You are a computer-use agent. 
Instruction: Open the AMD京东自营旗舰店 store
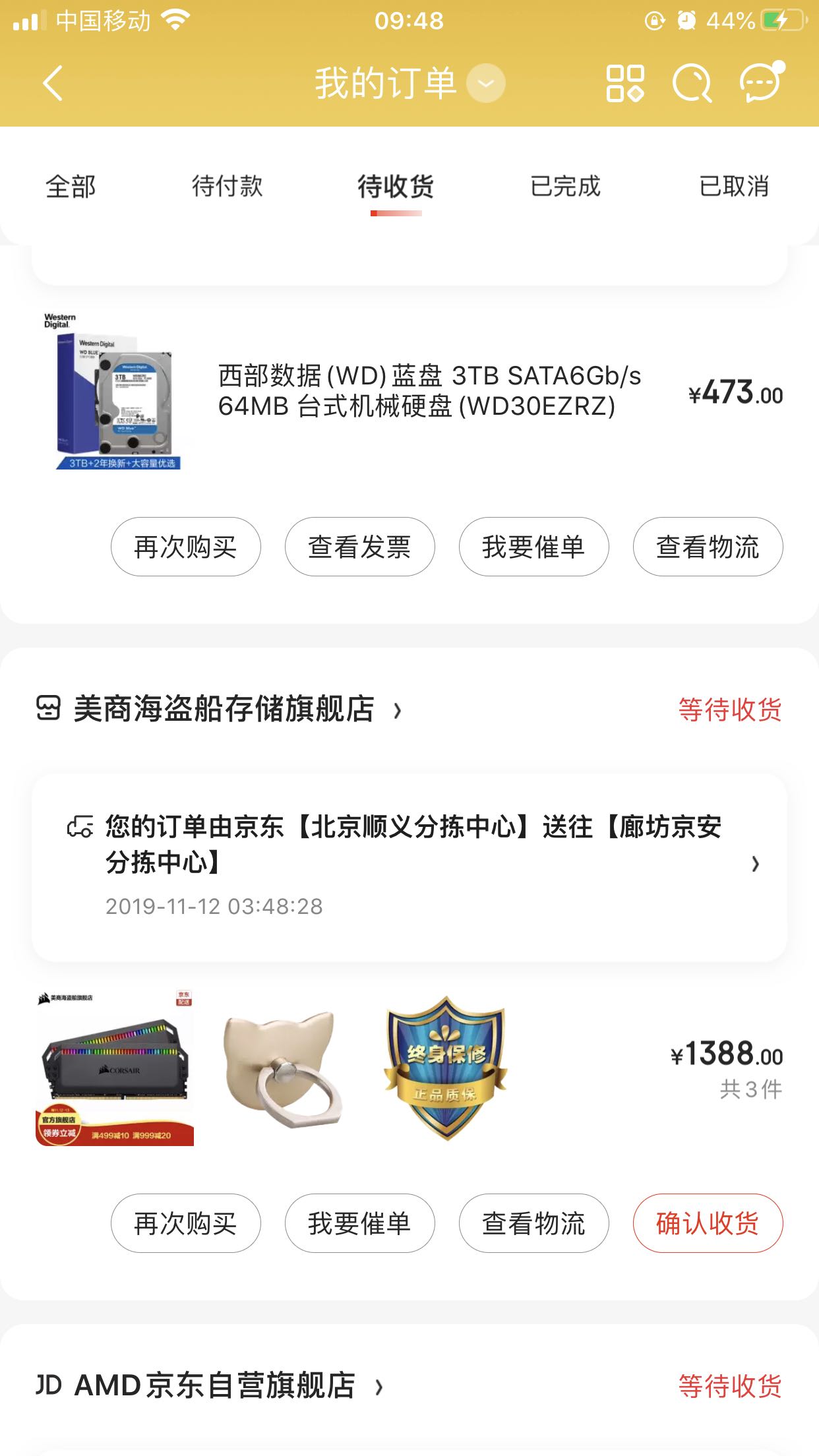[x=214, y=1385]
